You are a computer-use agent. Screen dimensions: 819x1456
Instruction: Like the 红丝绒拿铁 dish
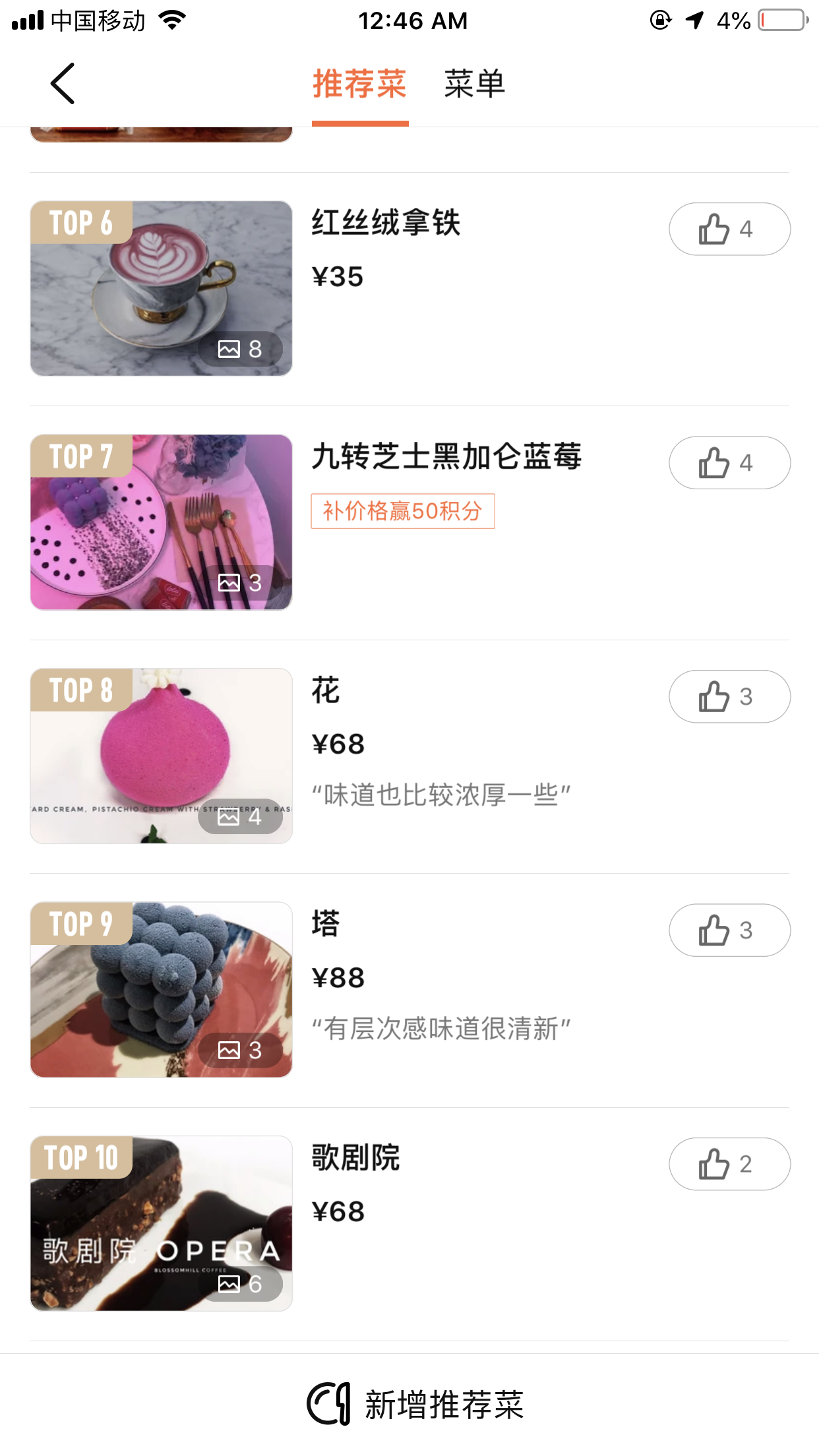pos(729,229)
